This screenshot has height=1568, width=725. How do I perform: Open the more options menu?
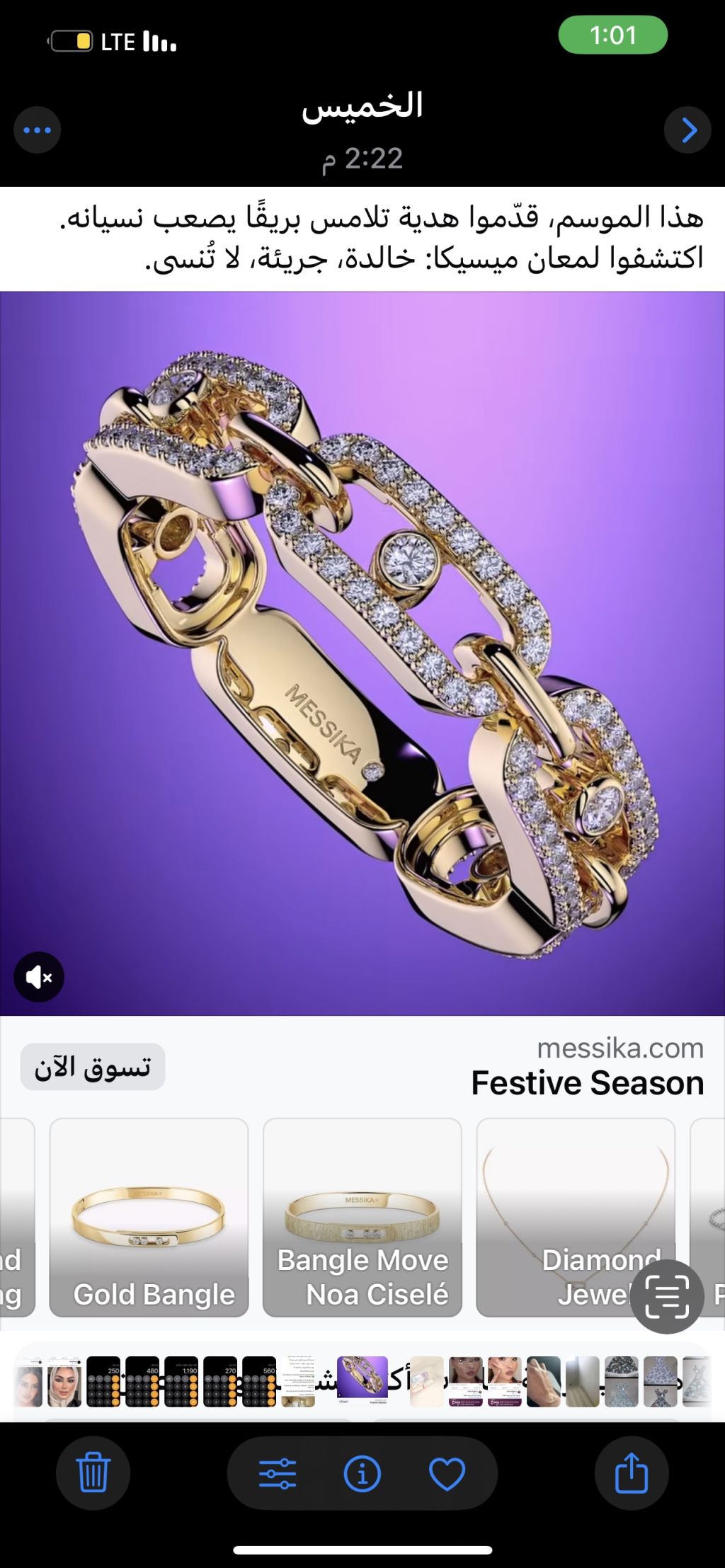coord(37,130)
